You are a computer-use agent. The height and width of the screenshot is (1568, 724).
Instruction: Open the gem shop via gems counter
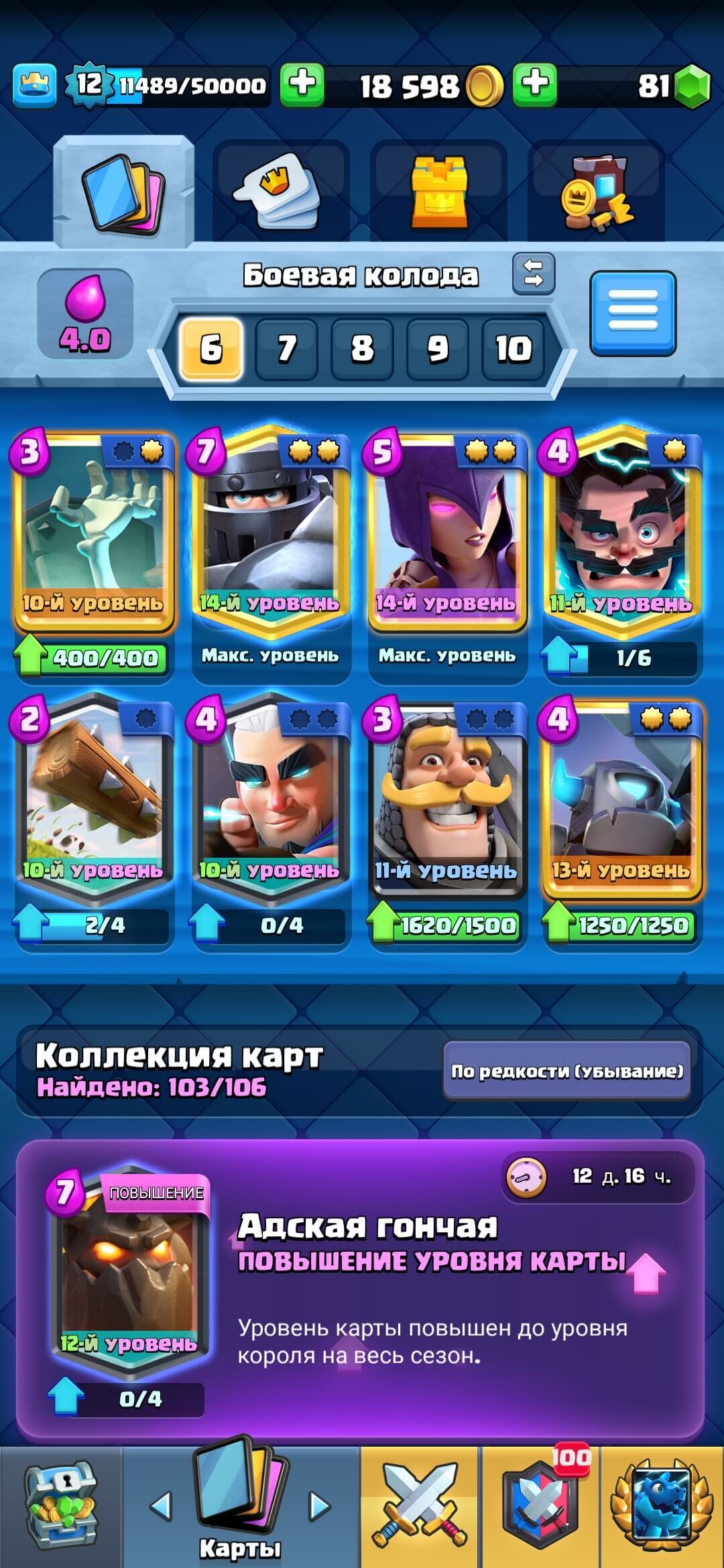point(672,86)
